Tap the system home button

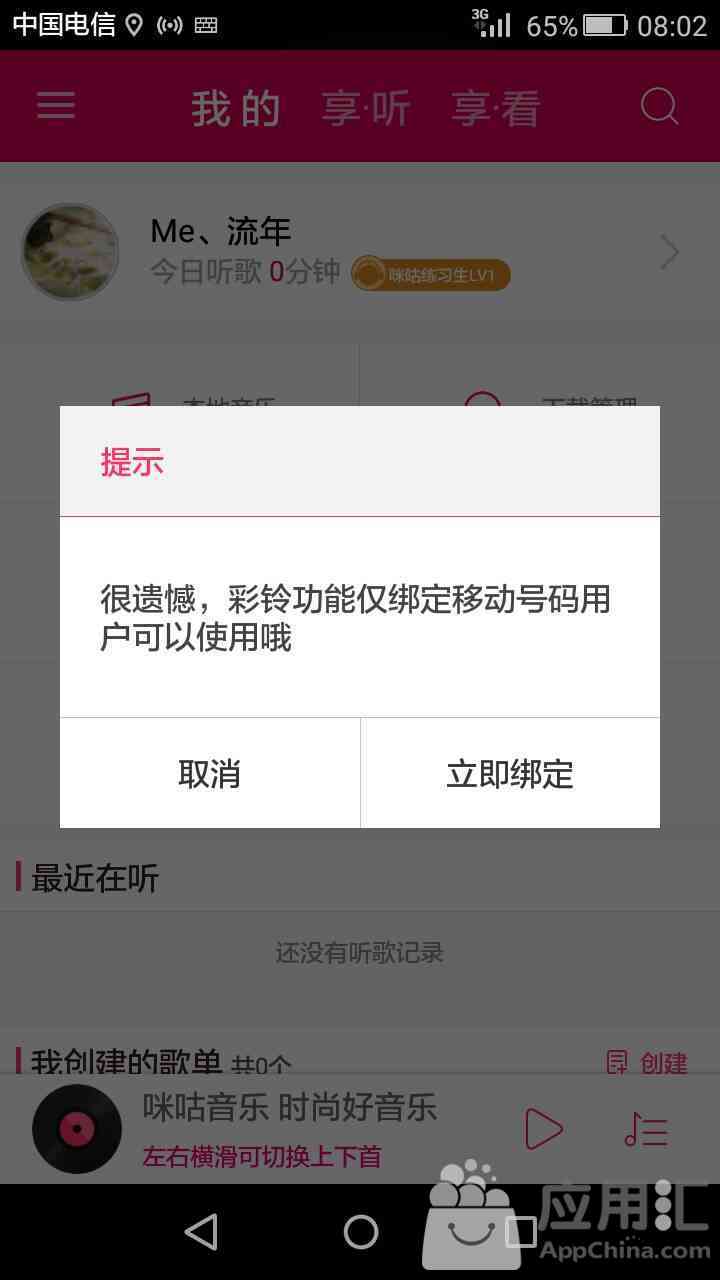click(x=361, y=1232)
